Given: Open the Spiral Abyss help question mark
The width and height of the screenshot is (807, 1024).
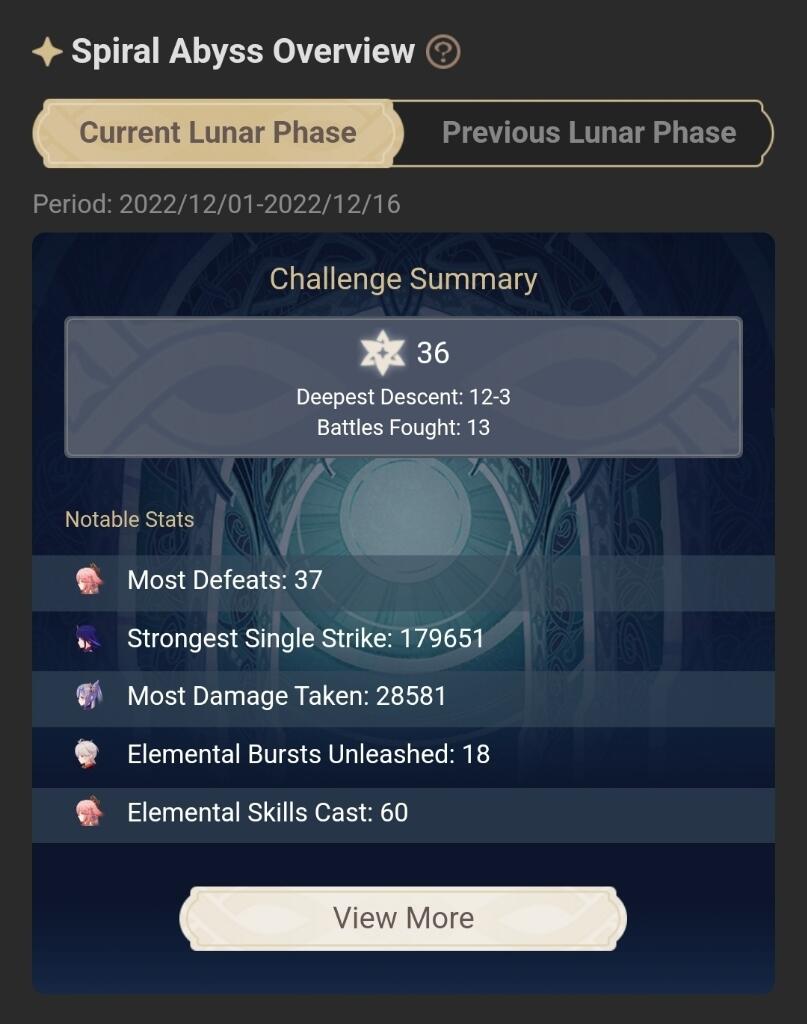Looking at the screenshot, I should click(443, 52).
